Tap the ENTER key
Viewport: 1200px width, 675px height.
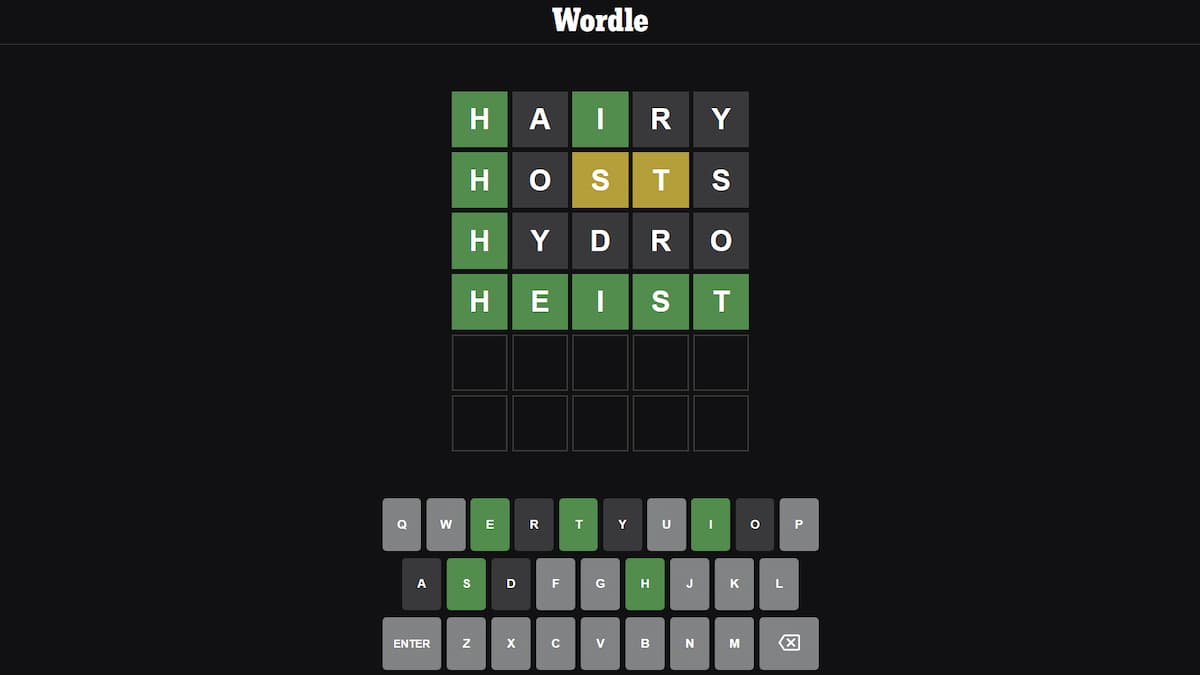pyautogui.click(x=411, y=643)
